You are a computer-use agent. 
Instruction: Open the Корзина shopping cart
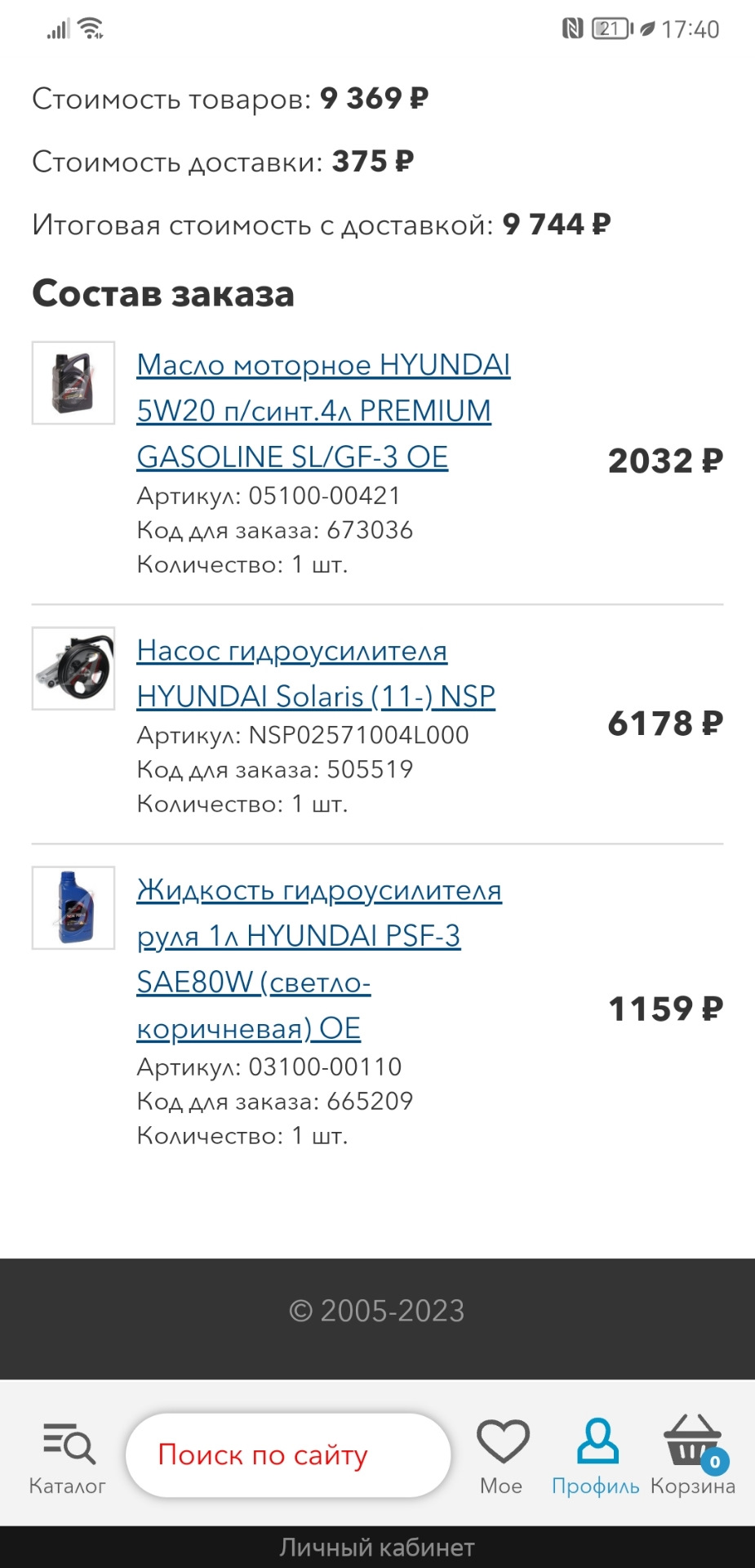tap(692, 1457)
